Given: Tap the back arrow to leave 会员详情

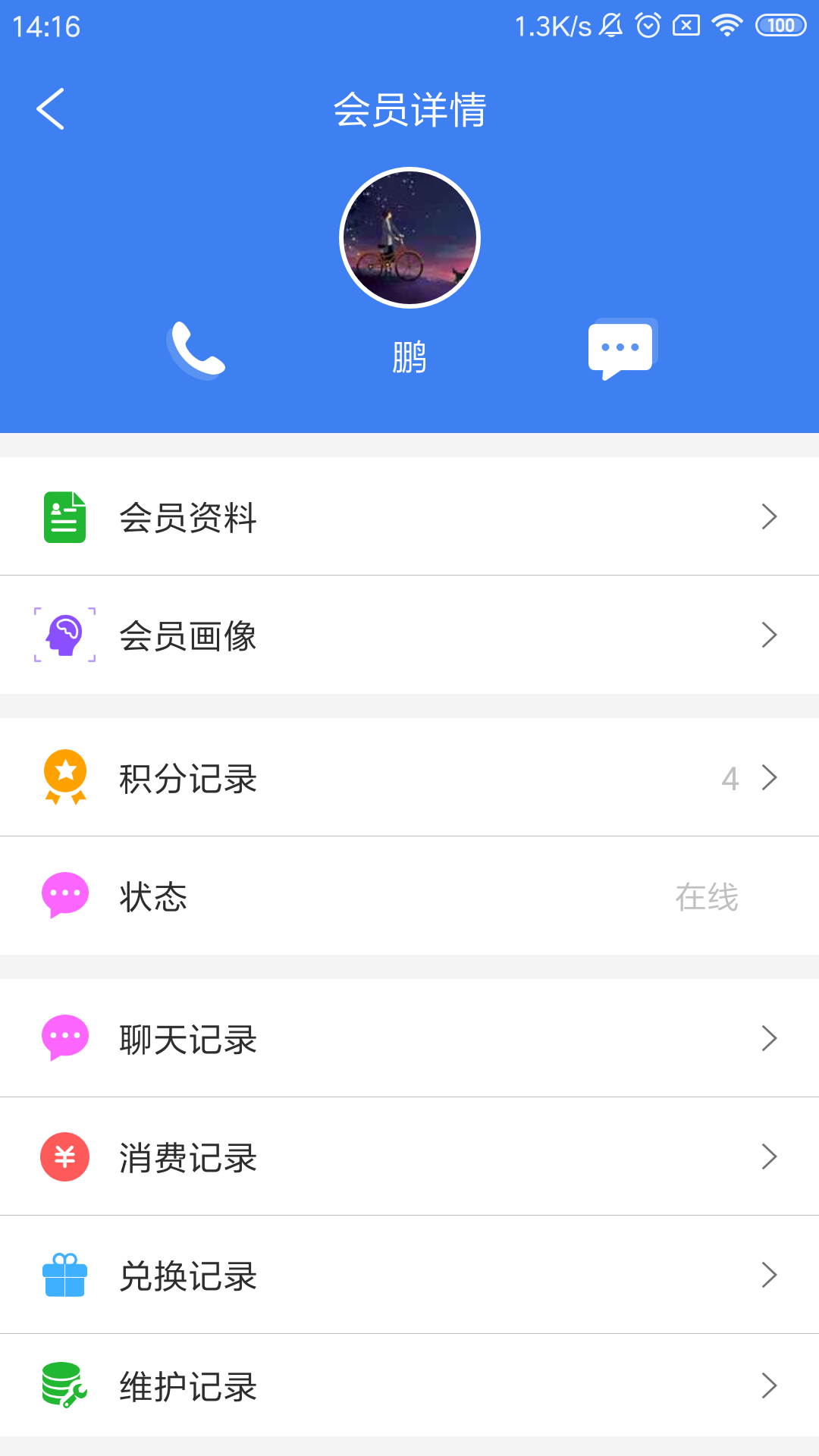Looking at the screenshot, I should tap(51, 108).
